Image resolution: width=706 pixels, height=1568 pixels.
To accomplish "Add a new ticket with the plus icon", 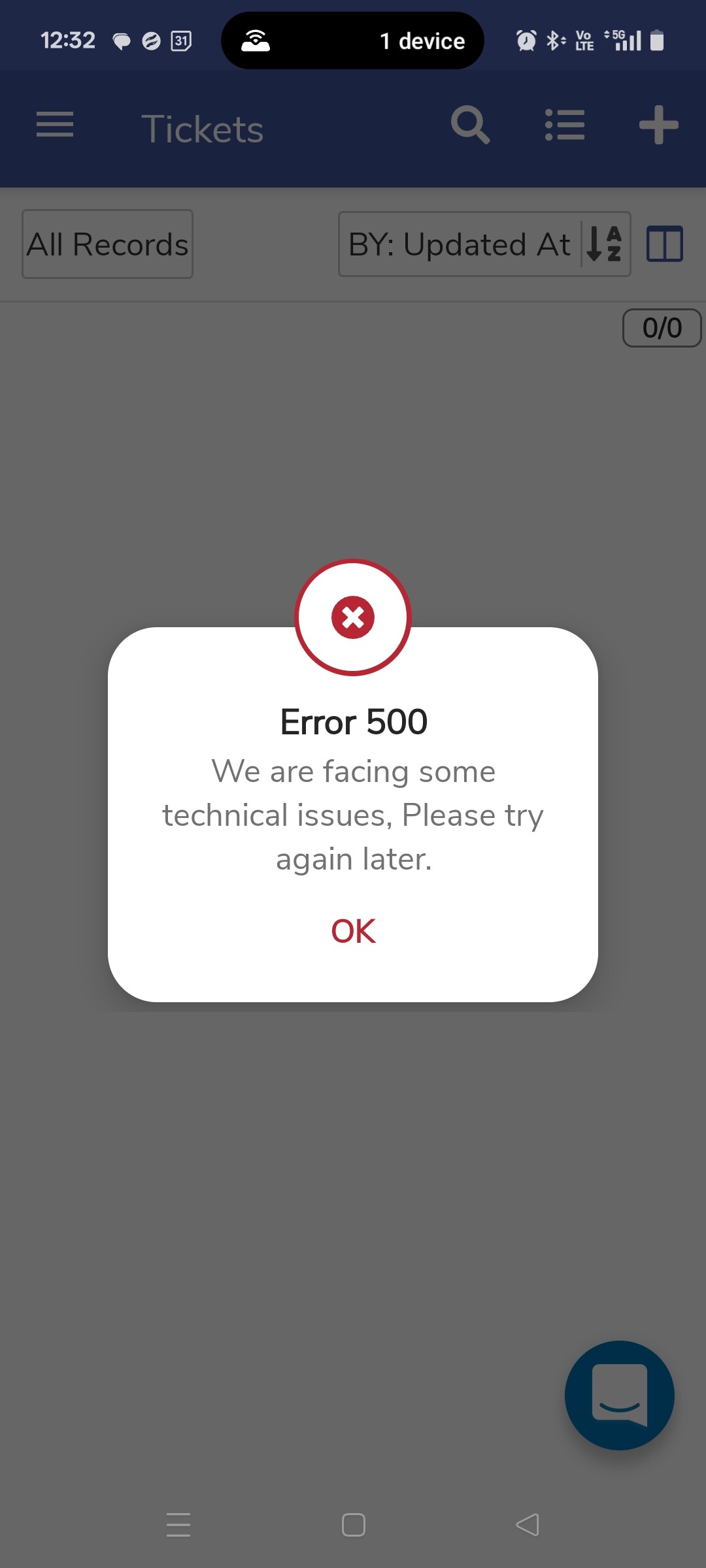I will click(x=658, y=125).
